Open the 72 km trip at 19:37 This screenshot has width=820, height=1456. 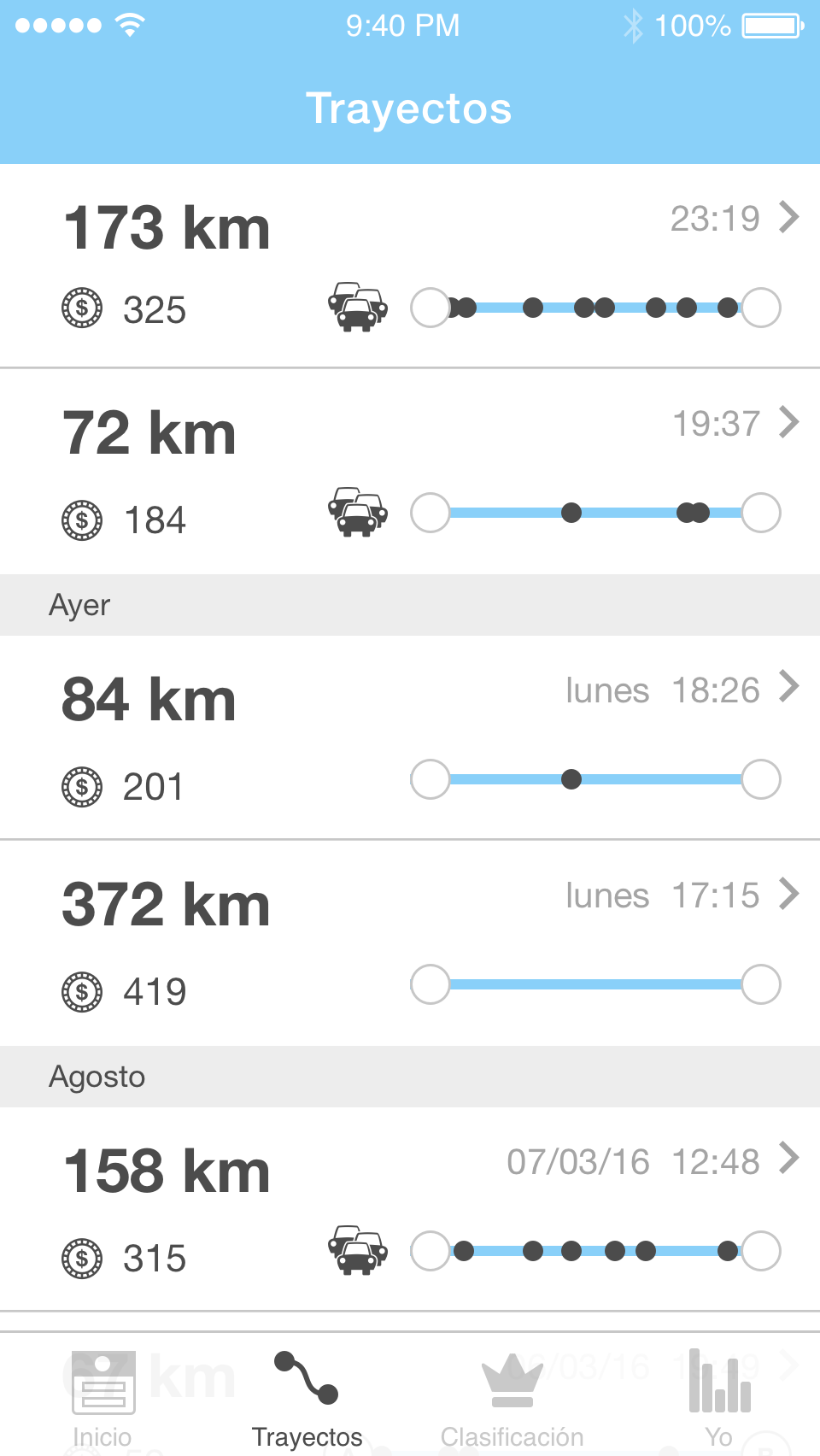click(x=410, y=471)
